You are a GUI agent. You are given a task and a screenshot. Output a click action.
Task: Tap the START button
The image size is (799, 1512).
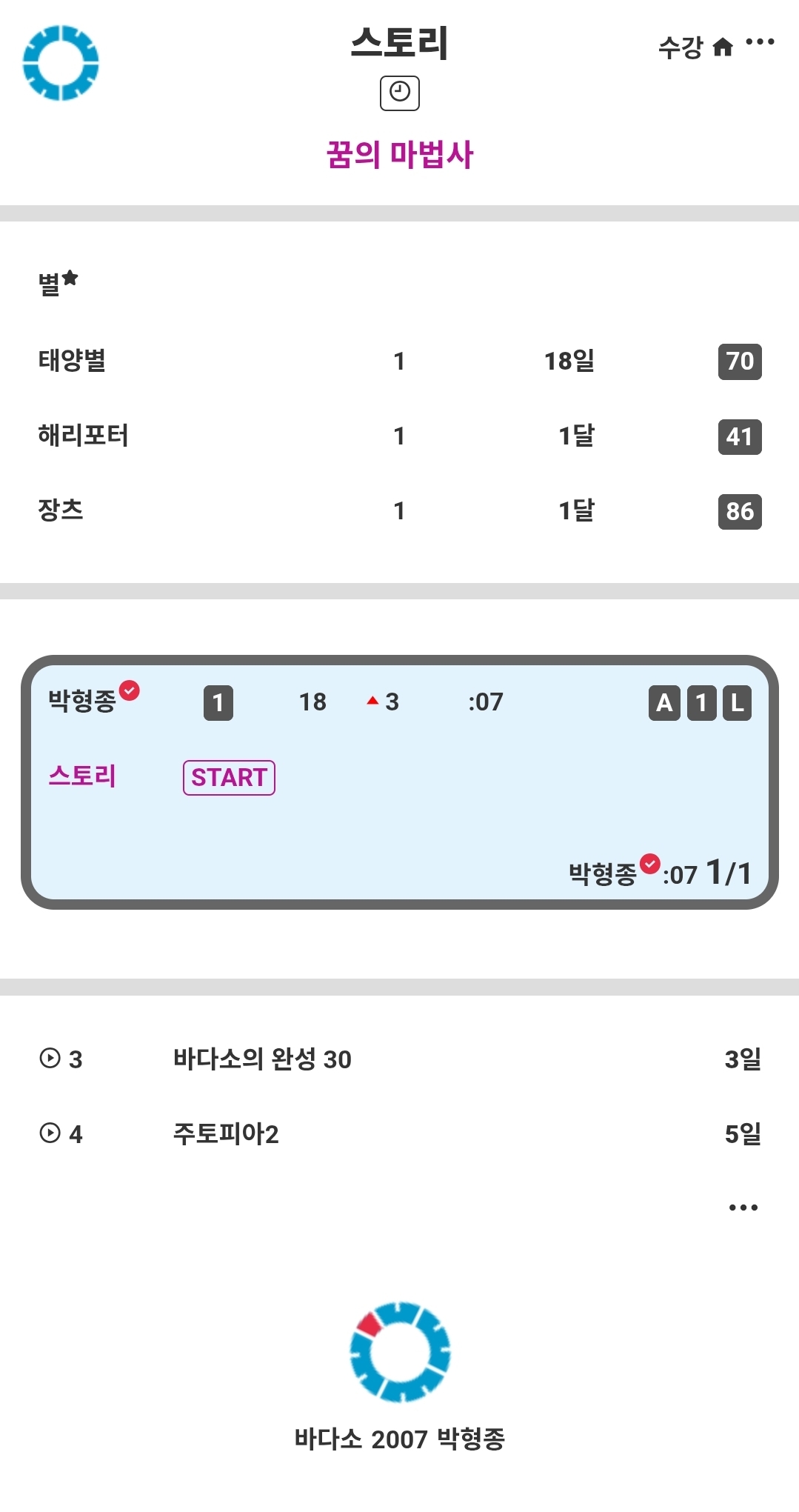[x=229, y=777]
